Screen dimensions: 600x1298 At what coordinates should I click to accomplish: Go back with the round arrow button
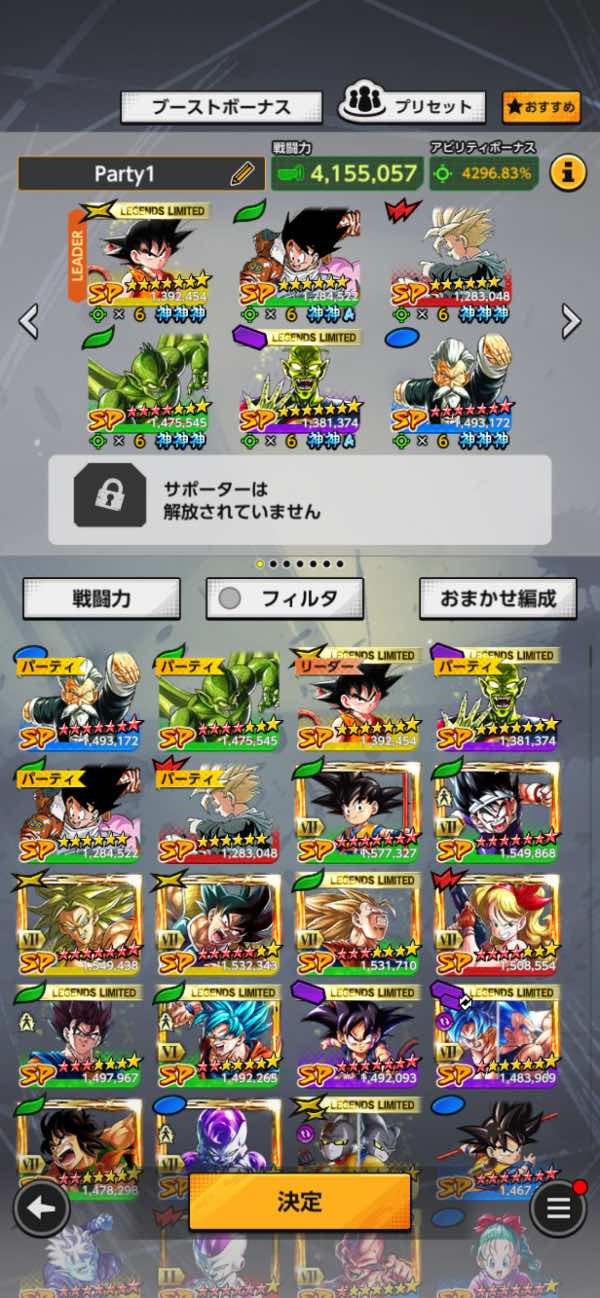41,1208
